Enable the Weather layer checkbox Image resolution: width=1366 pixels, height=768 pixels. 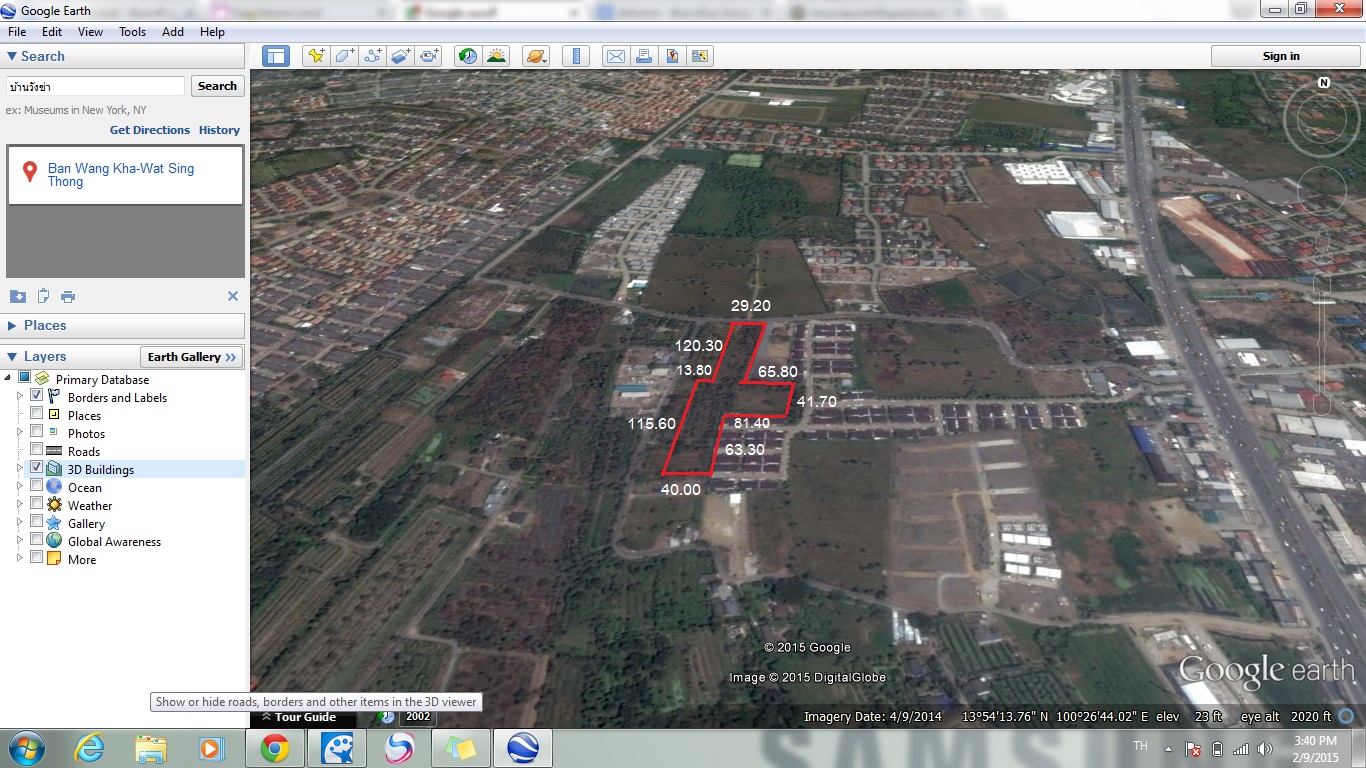(37, 505)
